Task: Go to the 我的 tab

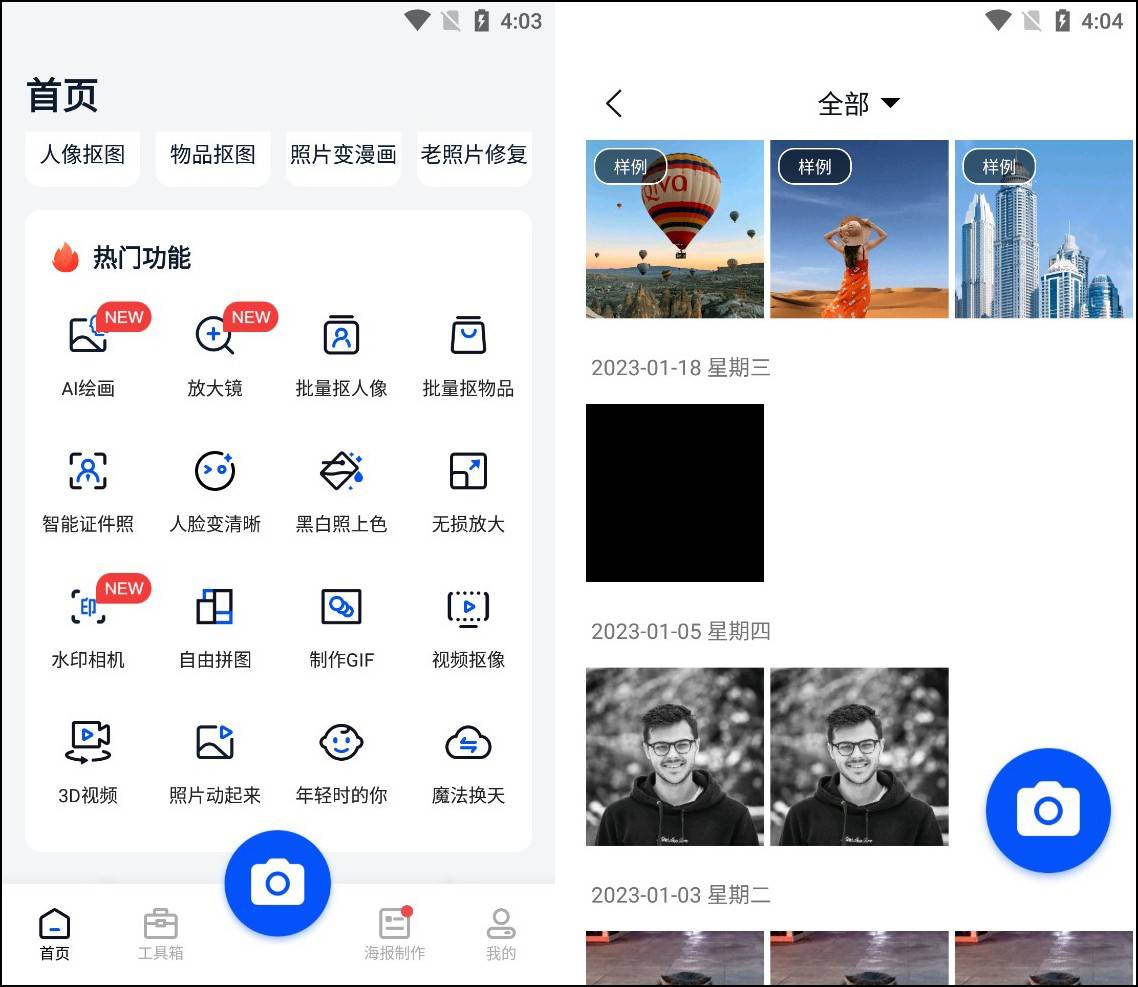Action: (500, 934)
